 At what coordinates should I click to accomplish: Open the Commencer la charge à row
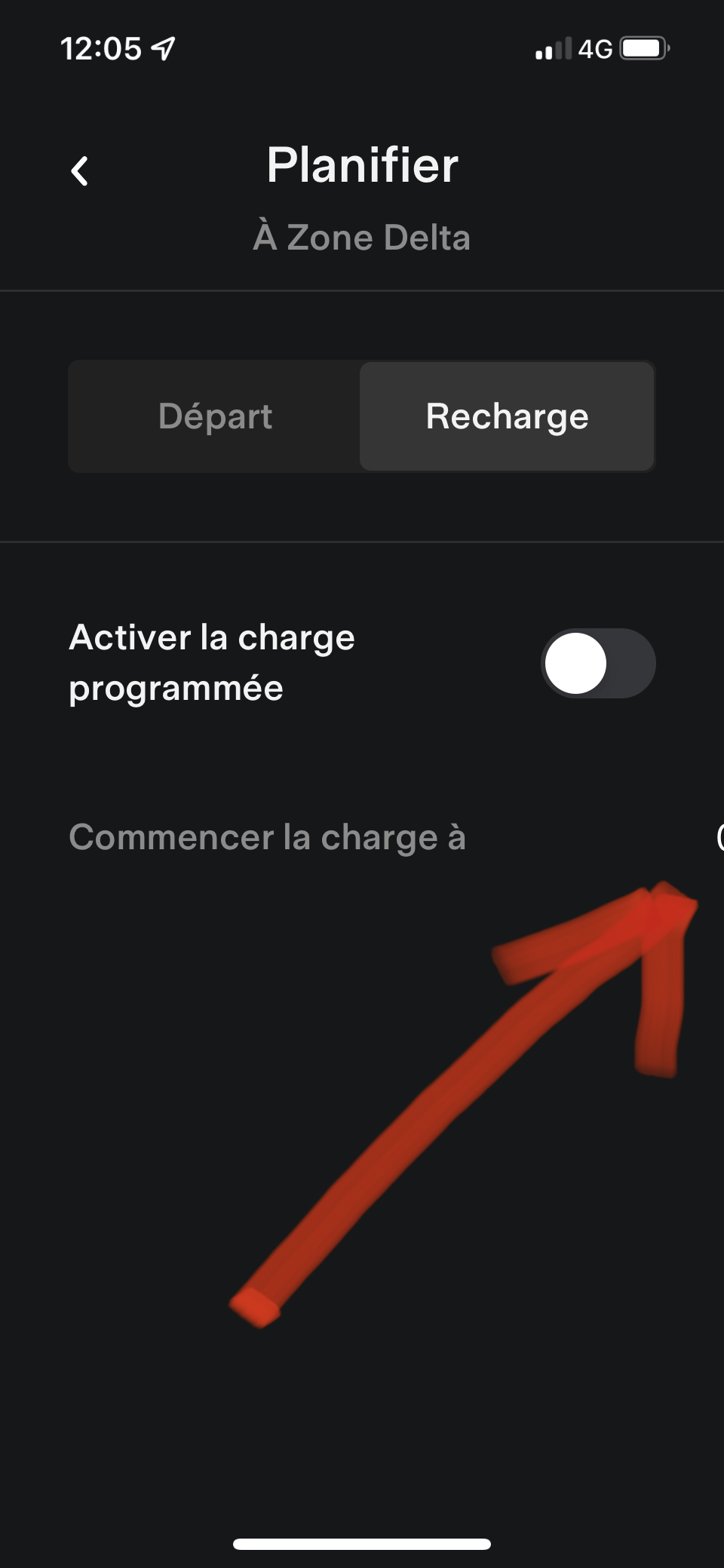(x=362, y=837)
